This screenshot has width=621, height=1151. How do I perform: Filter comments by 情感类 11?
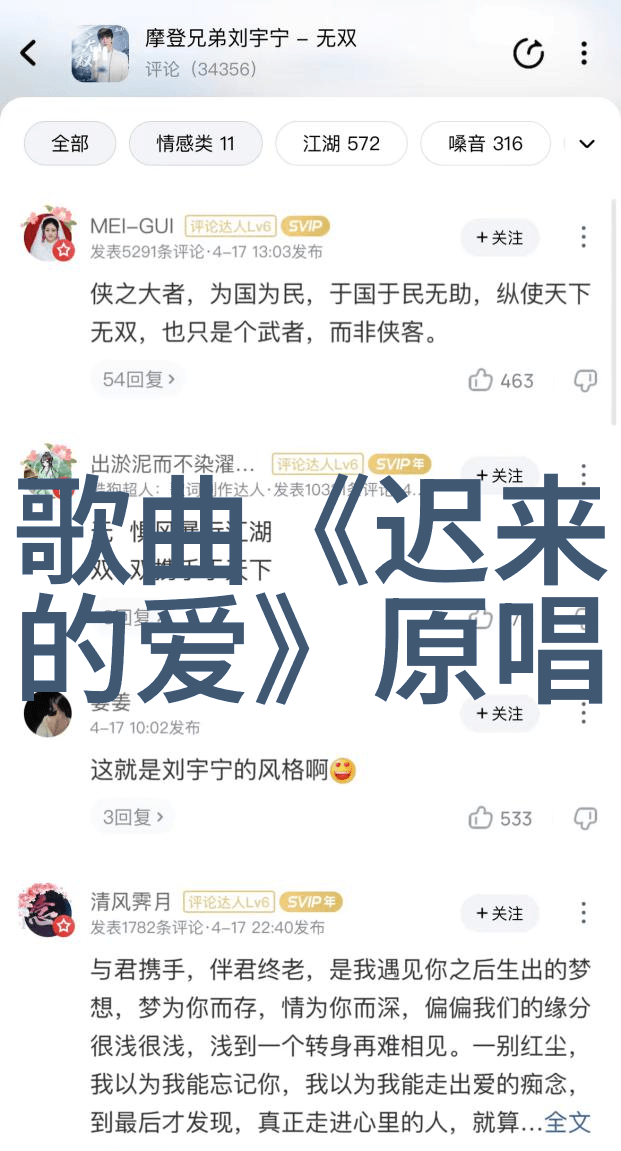[x=195, y=144]
